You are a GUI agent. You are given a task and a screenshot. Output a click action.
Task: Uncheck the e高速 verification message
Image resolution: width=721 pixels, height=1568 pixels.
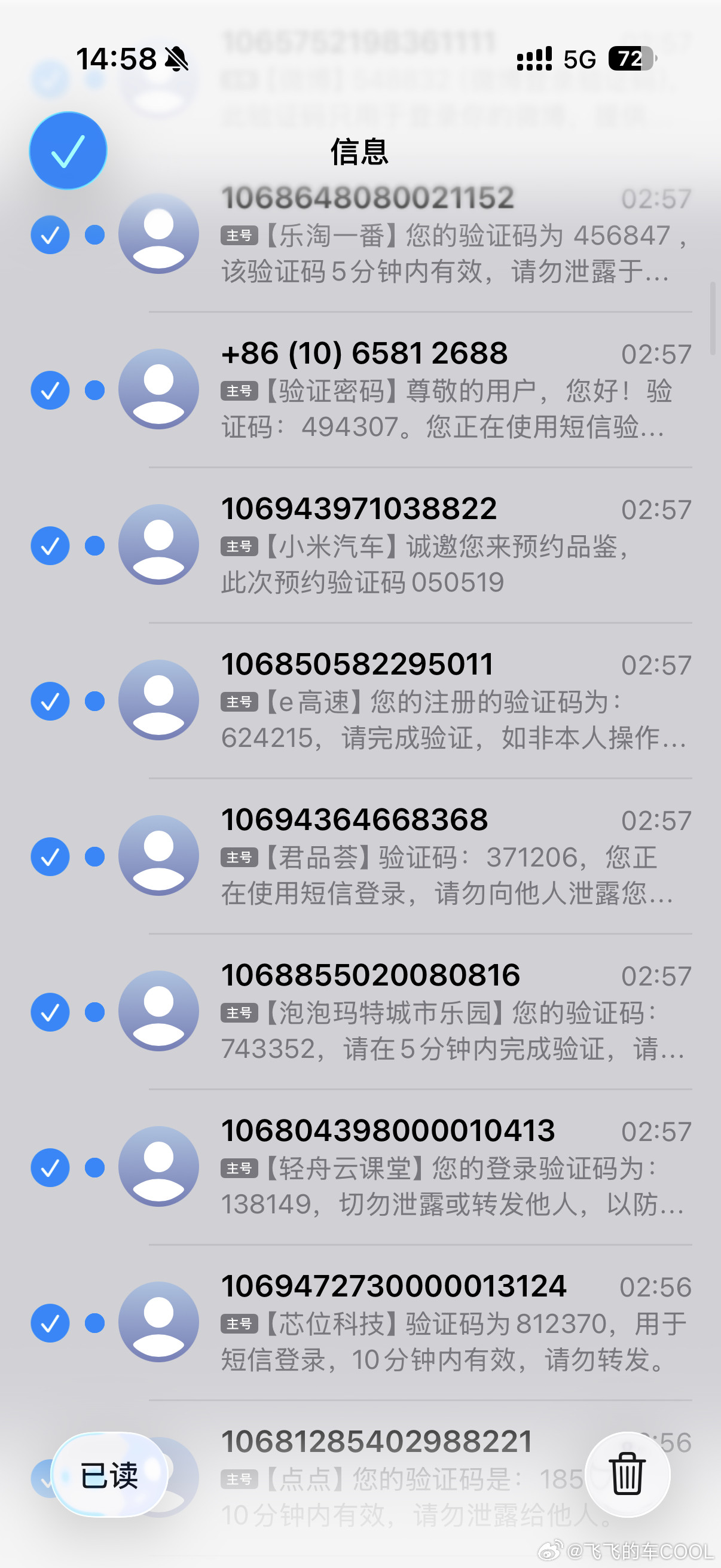[49, 701]
